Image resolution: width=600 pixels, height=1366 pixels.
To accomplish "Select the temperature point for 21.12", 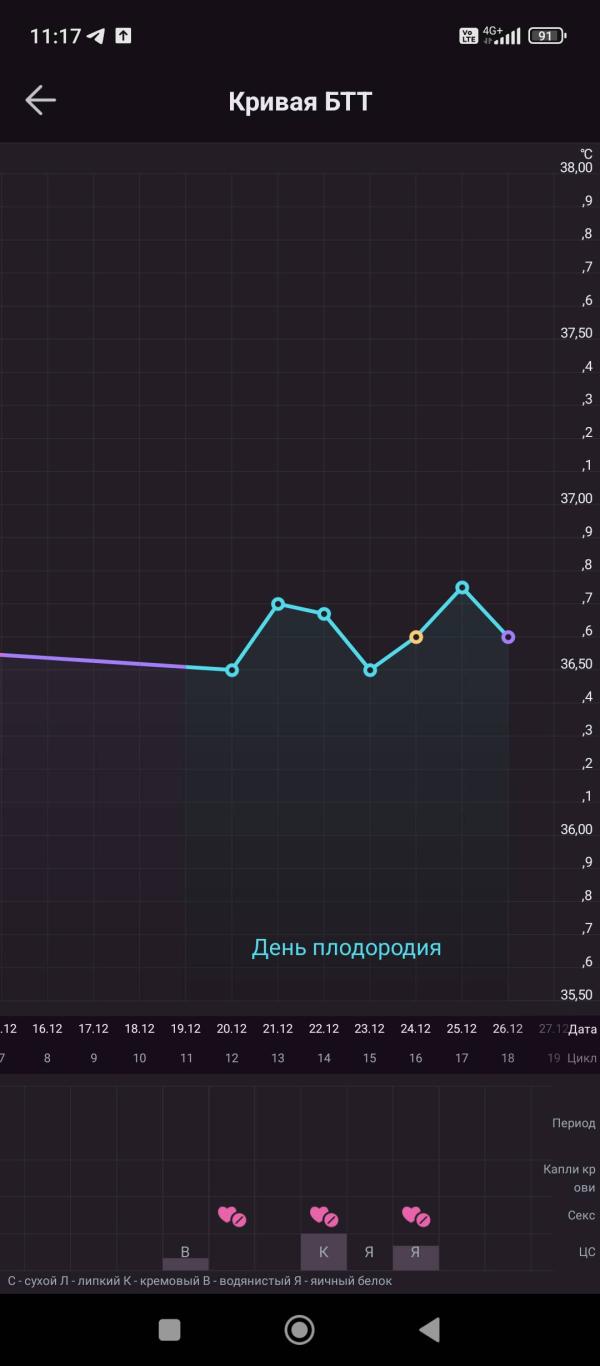I will [278, 604].
